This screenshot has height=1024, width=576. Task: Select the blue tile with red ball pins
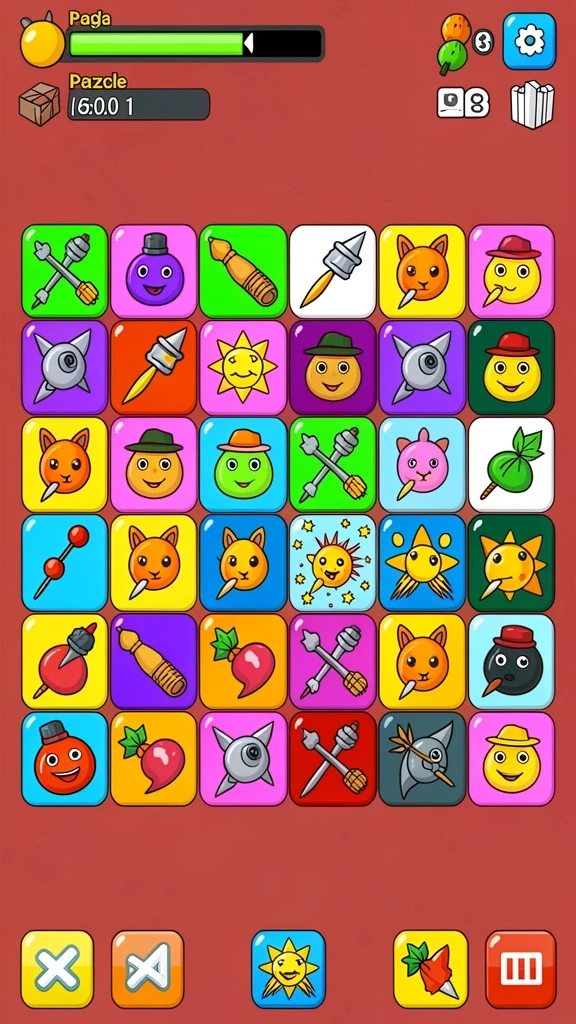point(65,563)
